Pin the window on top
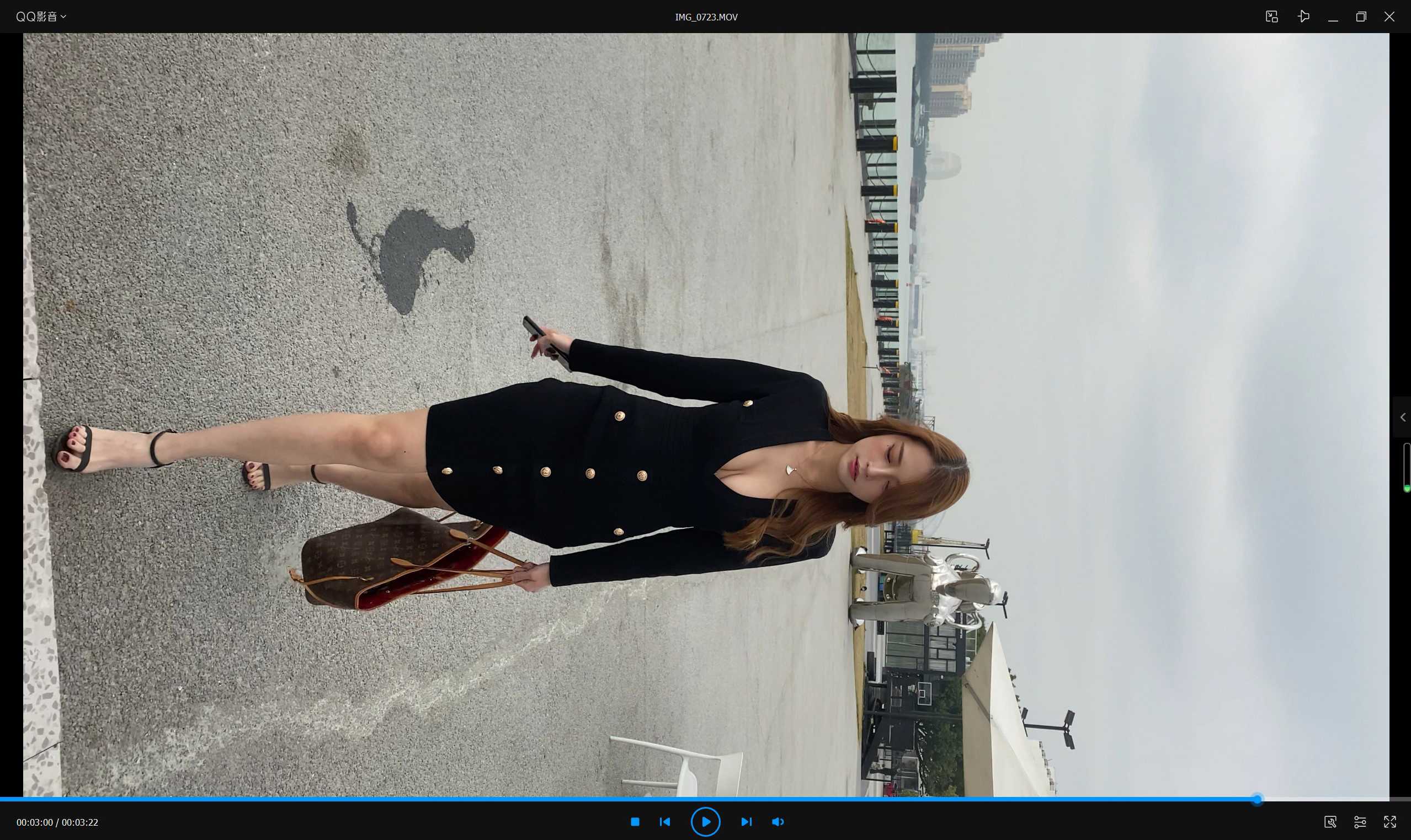The width and height of the screenshot is (1411, 840). pos(1303,17)
